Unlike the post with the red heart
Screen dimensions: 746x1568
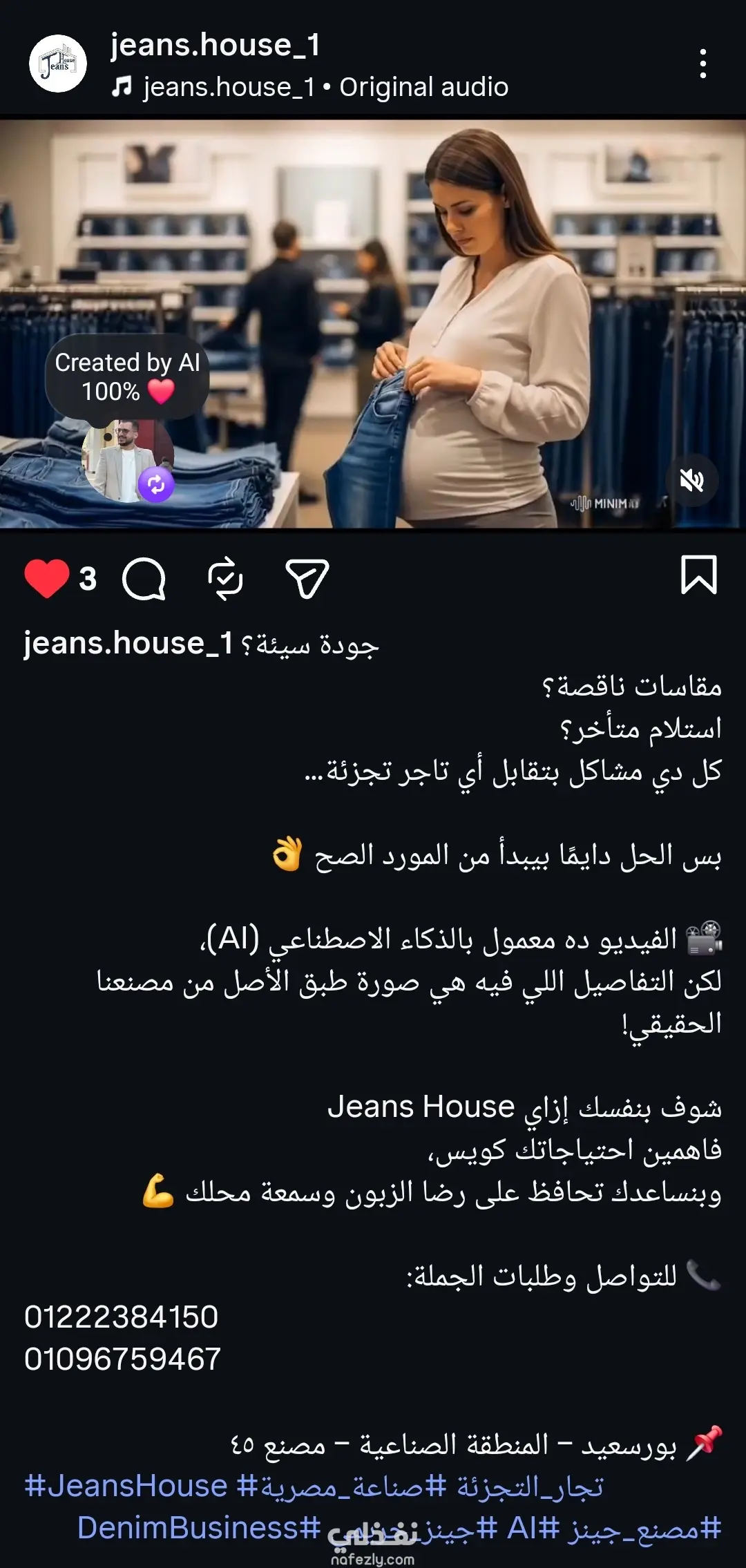[46, 578]
